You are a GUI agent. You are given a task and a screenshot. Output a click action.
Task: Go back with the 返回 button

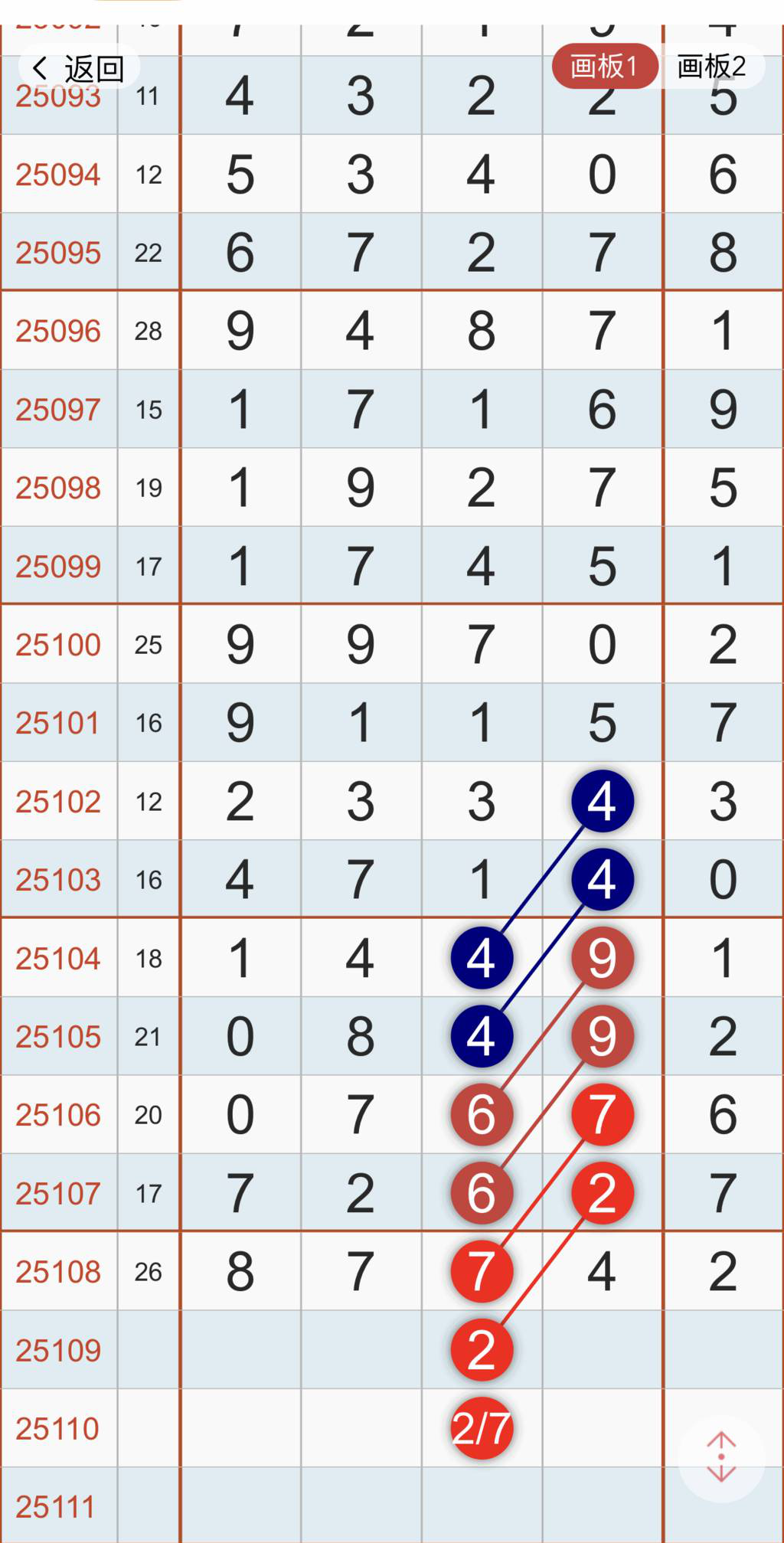click(78, 68)
